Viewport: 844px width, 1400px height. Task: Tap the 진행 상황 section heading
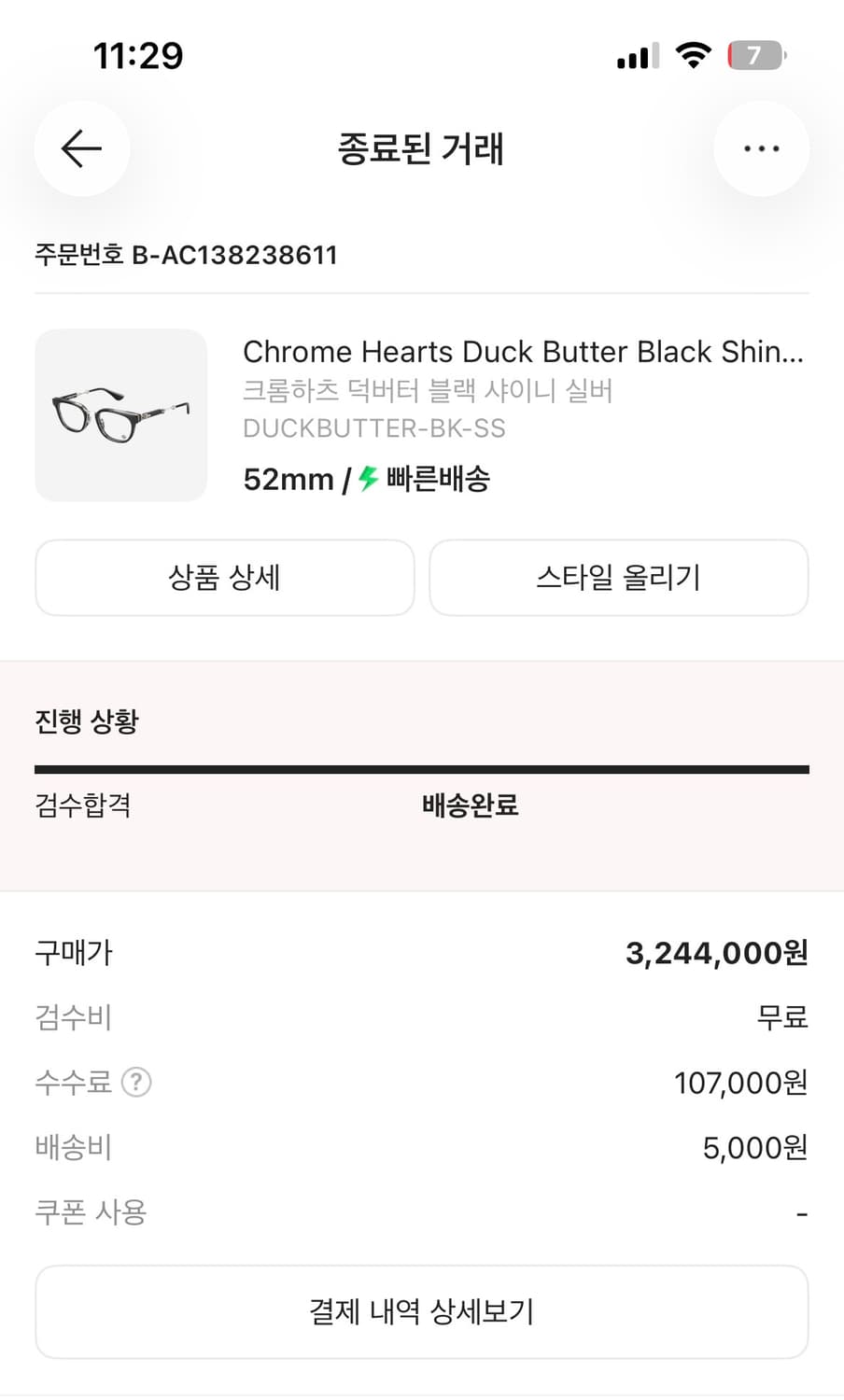coord(86,721)
